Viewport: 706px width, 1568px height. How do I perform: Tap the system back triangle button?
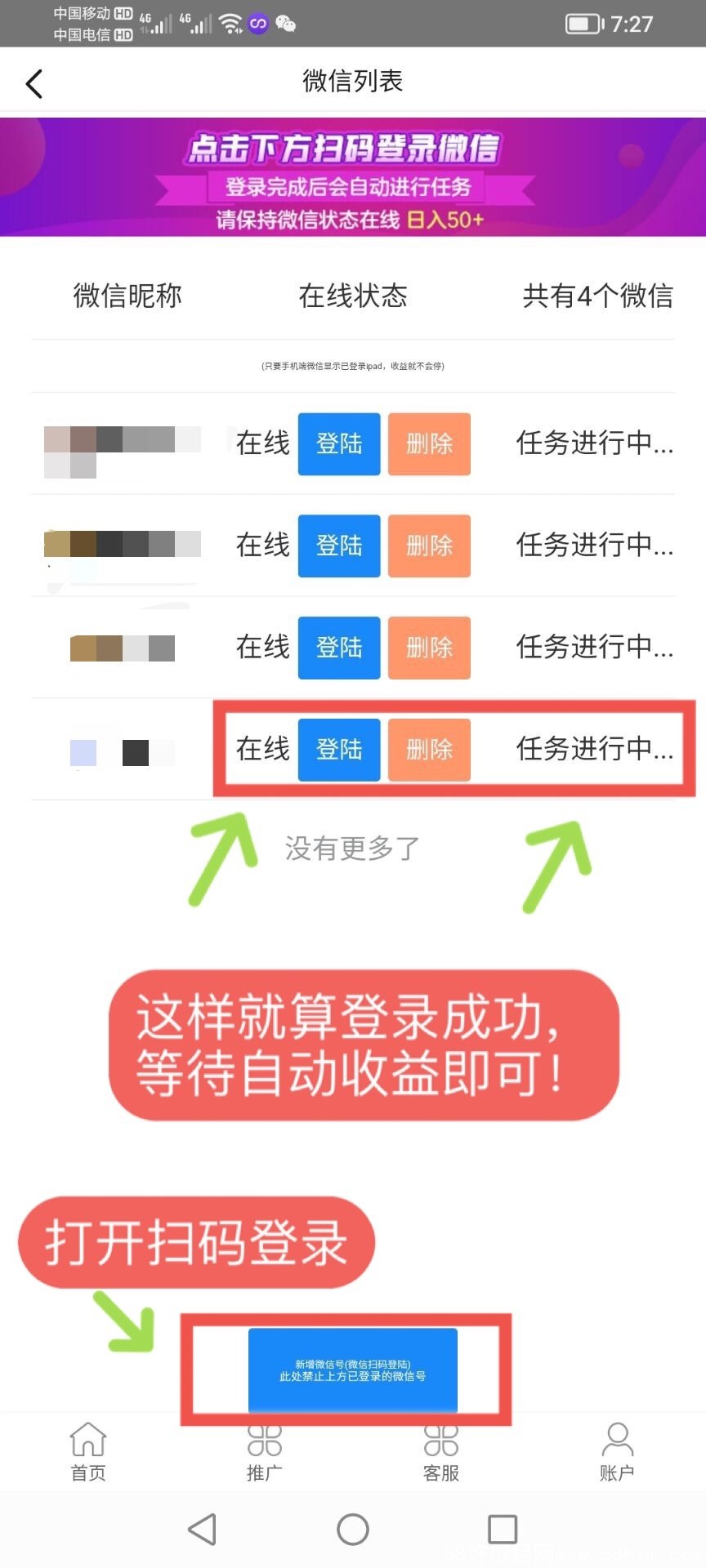pos(202,1529)
